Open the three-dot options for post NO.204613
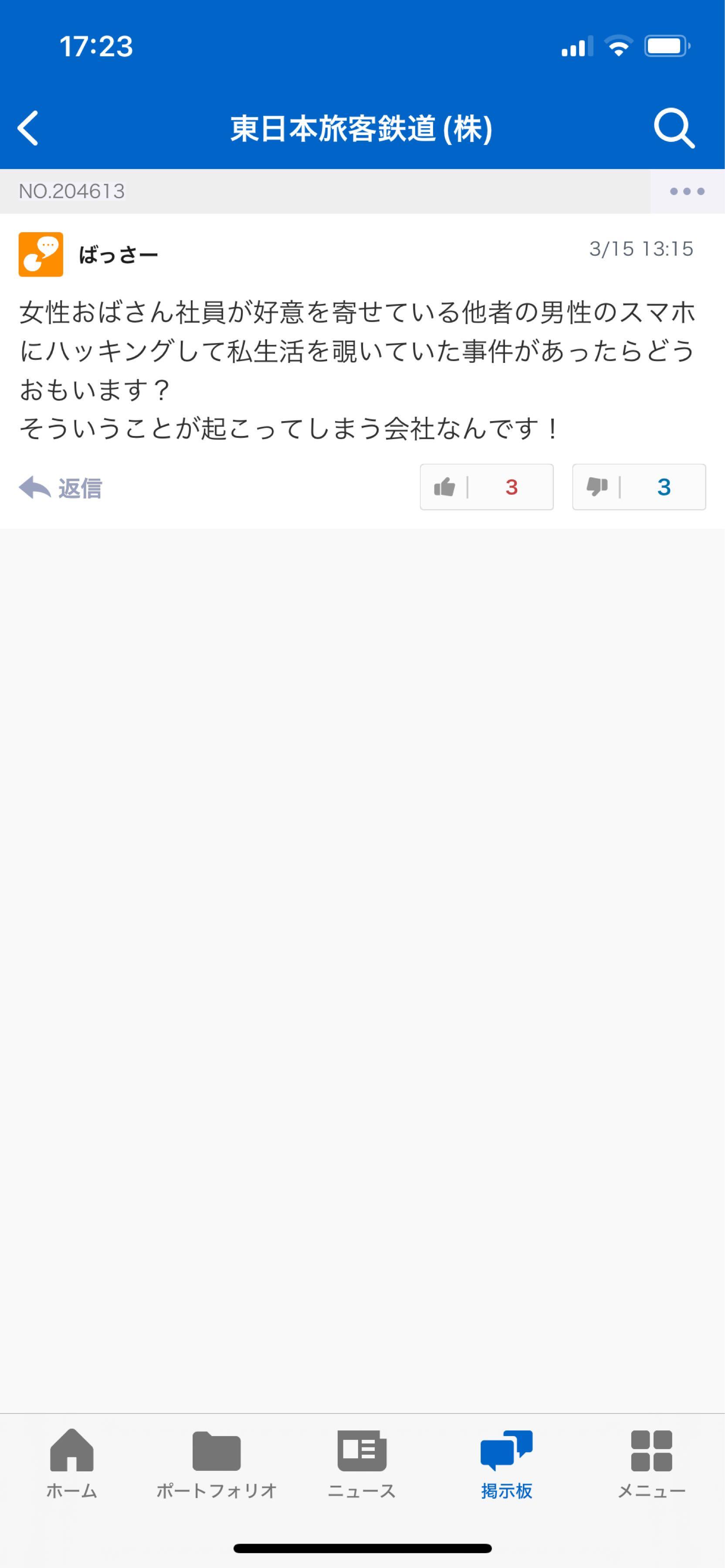The height and width of the screenshot is (1568, 725). [687, 191]
